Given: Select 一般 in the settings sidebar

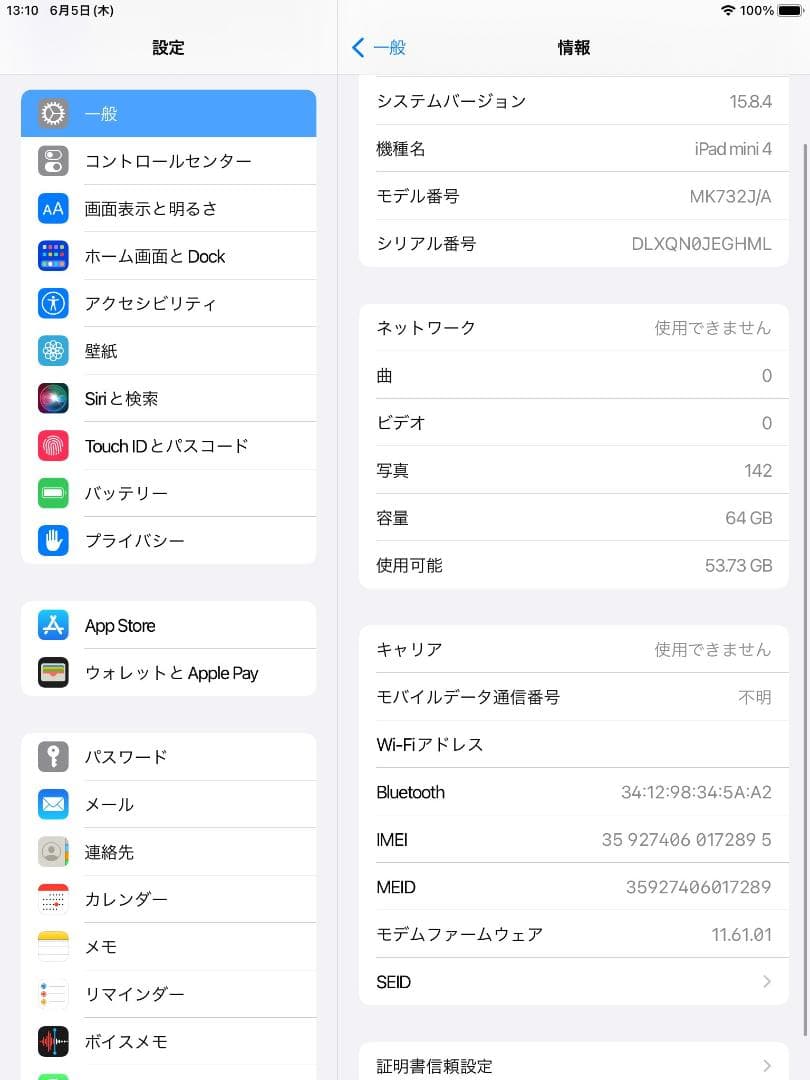Looking at the screenshot, I should click(168, 113).
